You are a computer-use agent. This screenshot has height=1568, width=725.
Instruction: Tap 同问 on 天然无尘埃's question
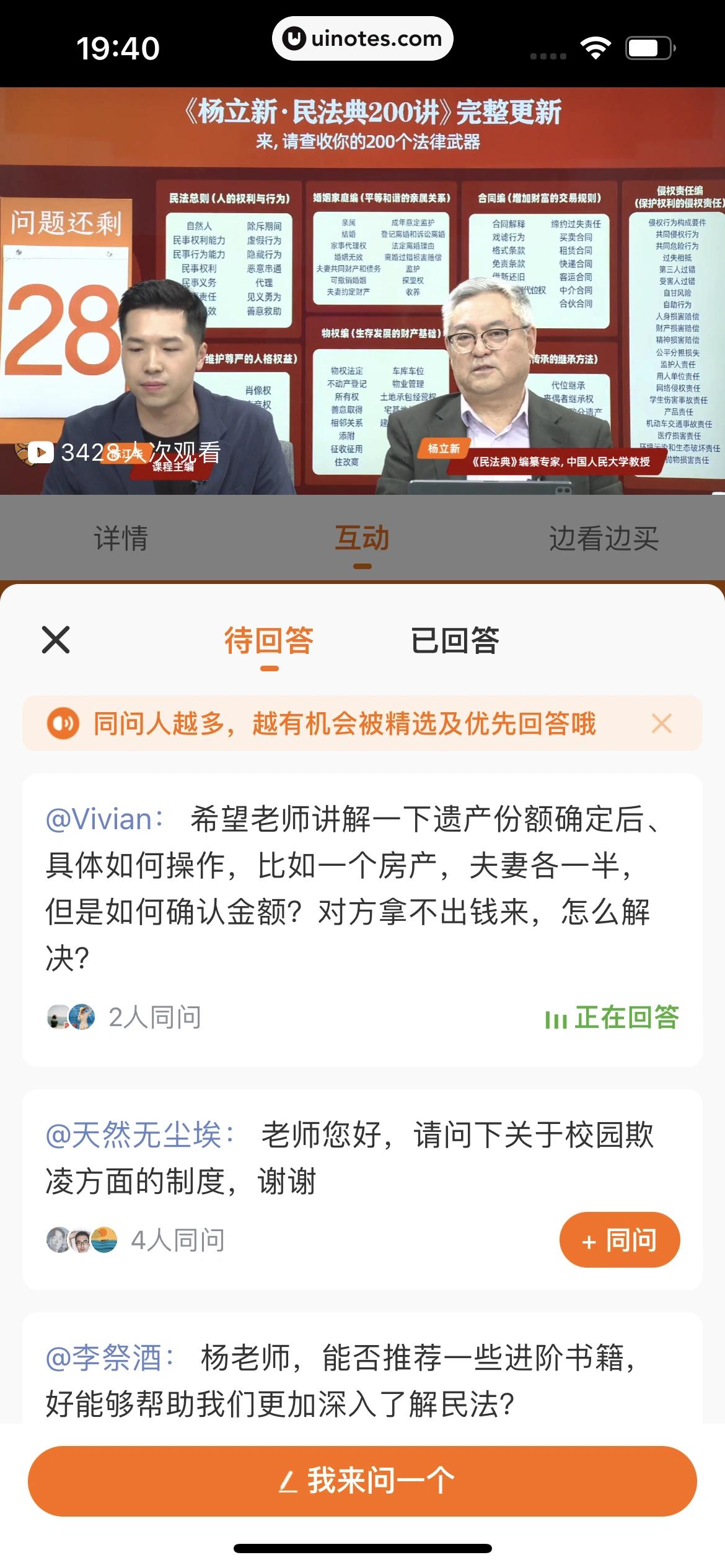coord(619,1240)
